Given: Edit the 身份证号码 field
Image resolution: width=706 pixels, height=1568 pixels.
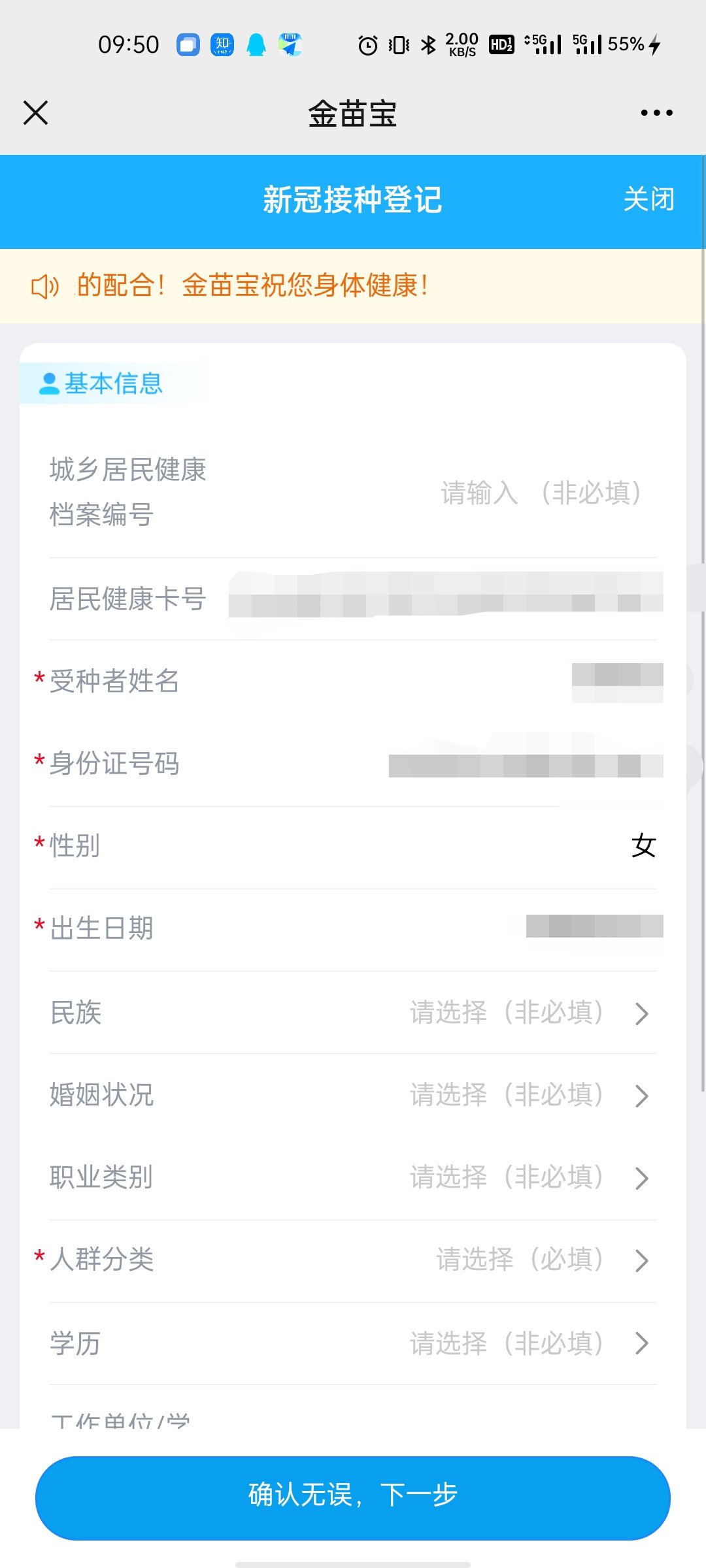Looking at the screenshot, I should 524,763.
